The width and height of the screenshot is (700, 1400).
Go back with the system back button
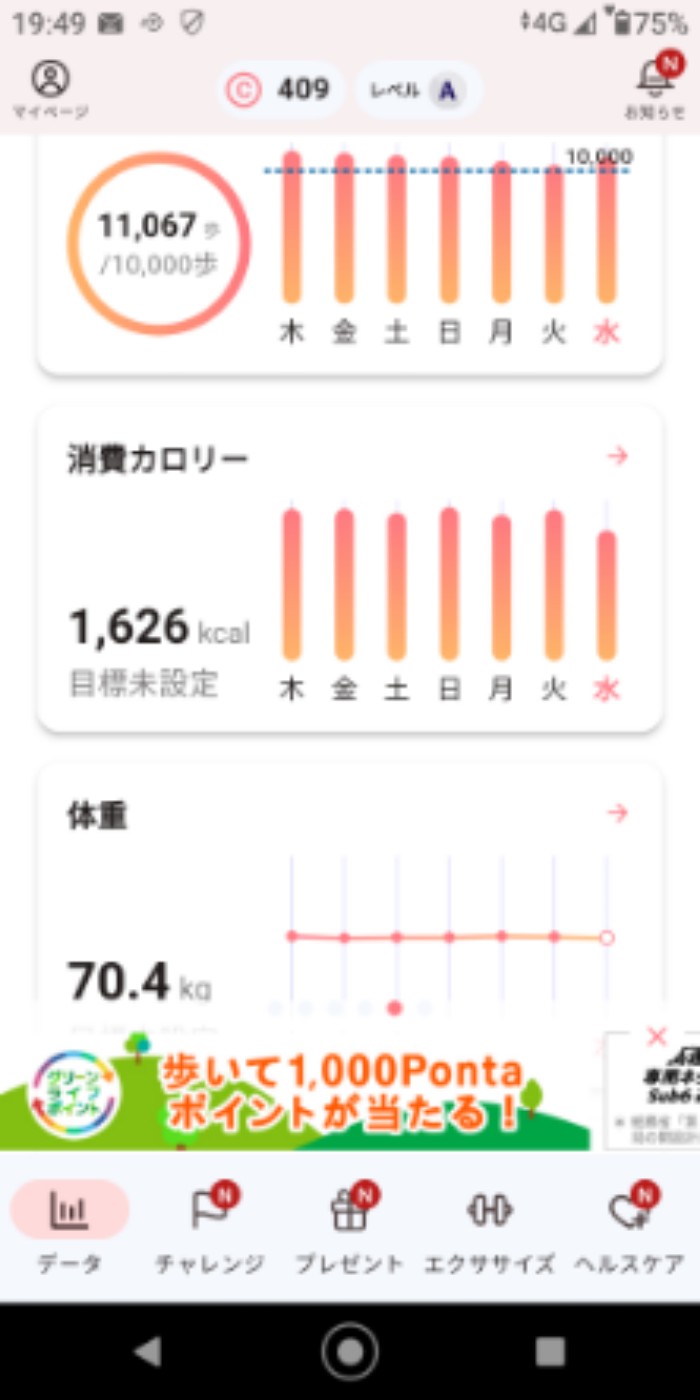148,1352
